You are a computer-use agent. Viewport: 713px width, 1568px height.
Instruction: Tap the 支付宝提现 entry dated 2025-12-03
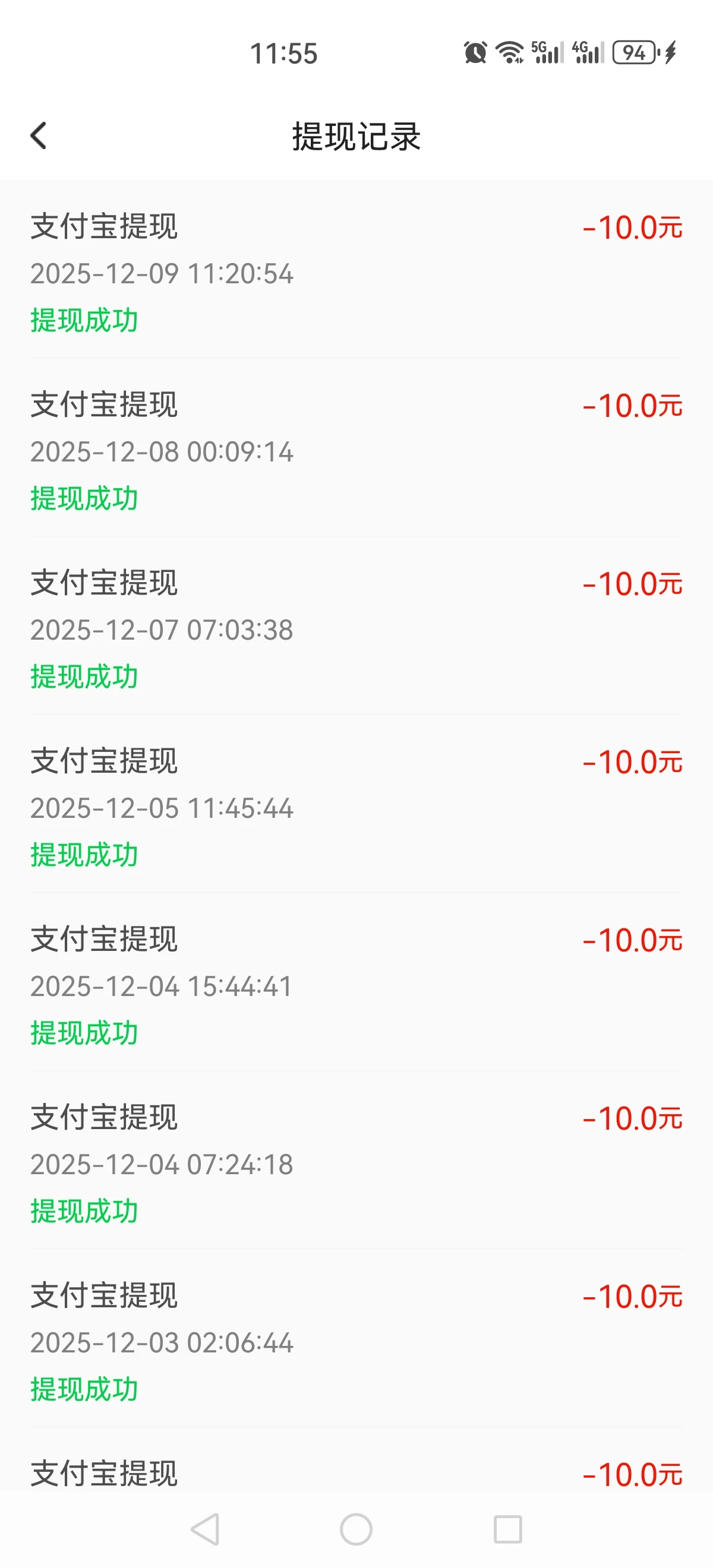pyautogui.click(x=104, y=1298)
